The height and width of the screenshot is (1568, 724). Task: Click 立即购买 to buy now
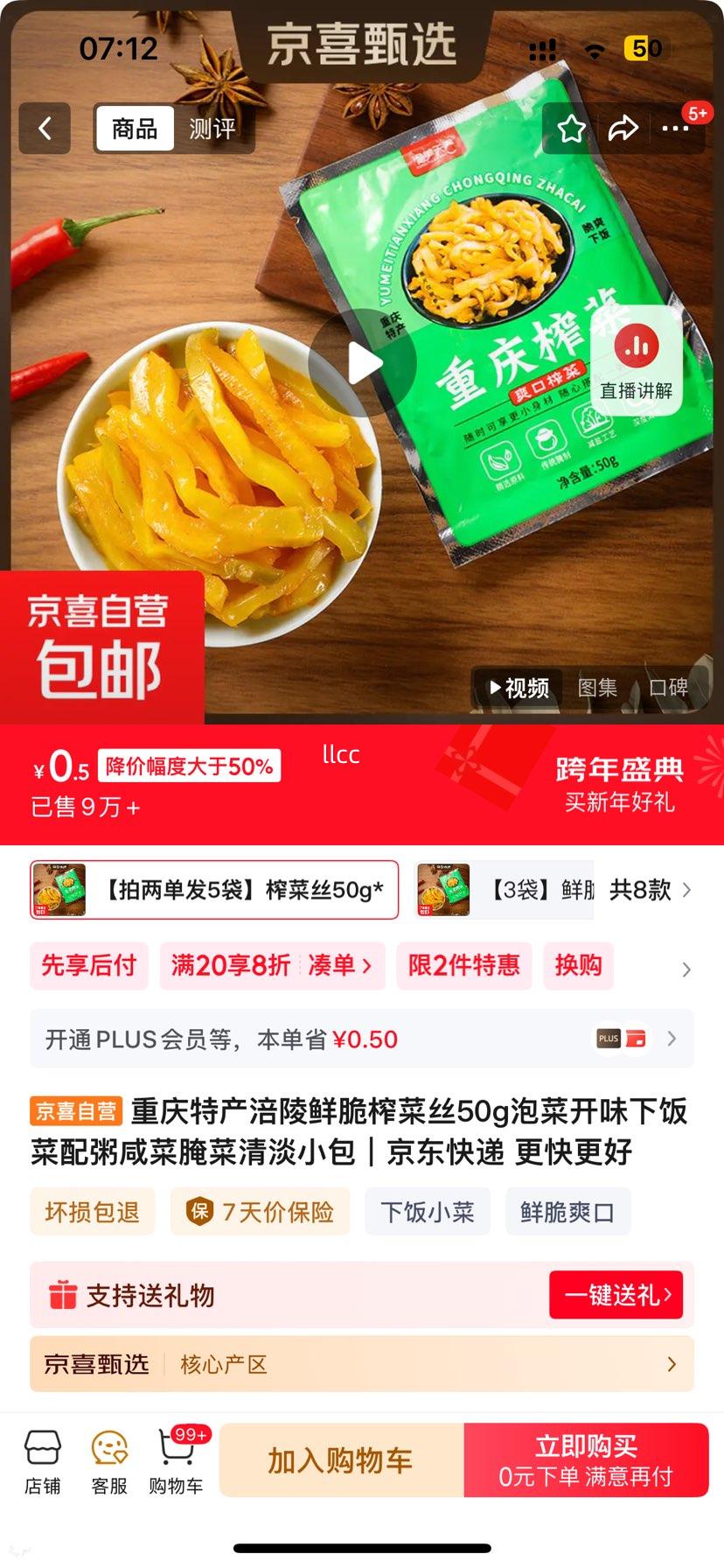pyautogui.click(x=586, y=1459)
